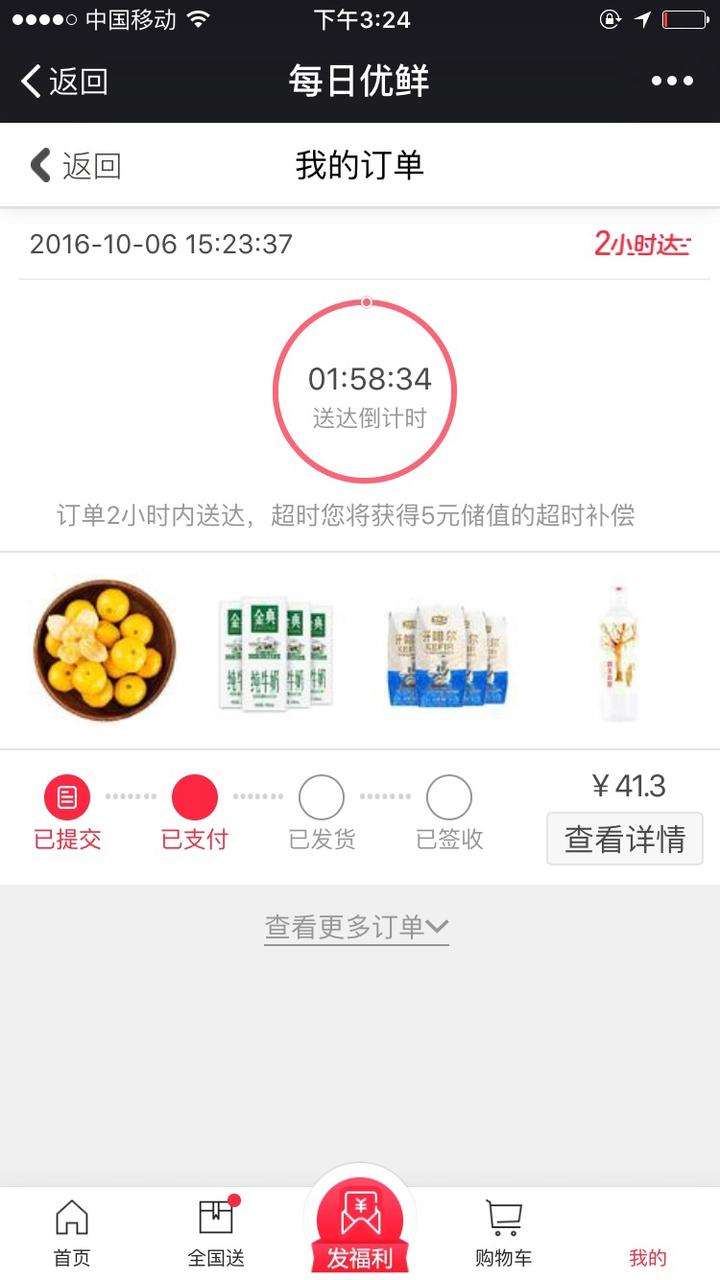Open the 首页 home icon
The width and height of the screenshot is (720, 1280).
68,1222
